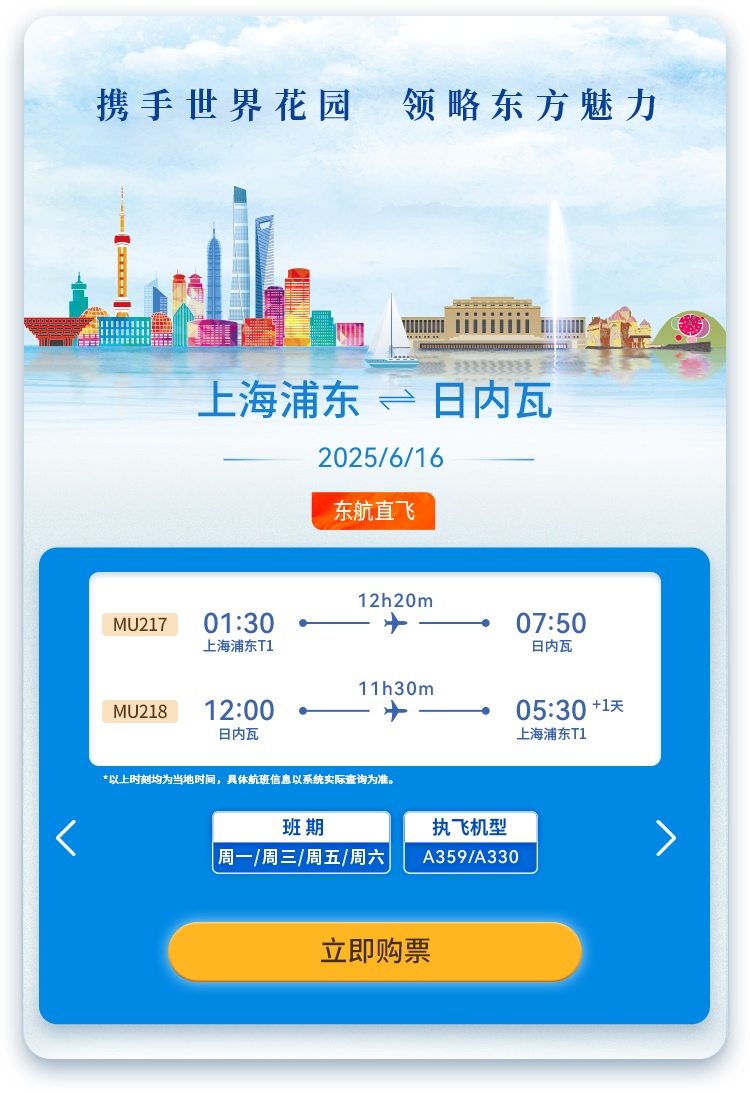Go to the next flight card arrow
This screenshot has height=1093, width=750.
point(666,838)
